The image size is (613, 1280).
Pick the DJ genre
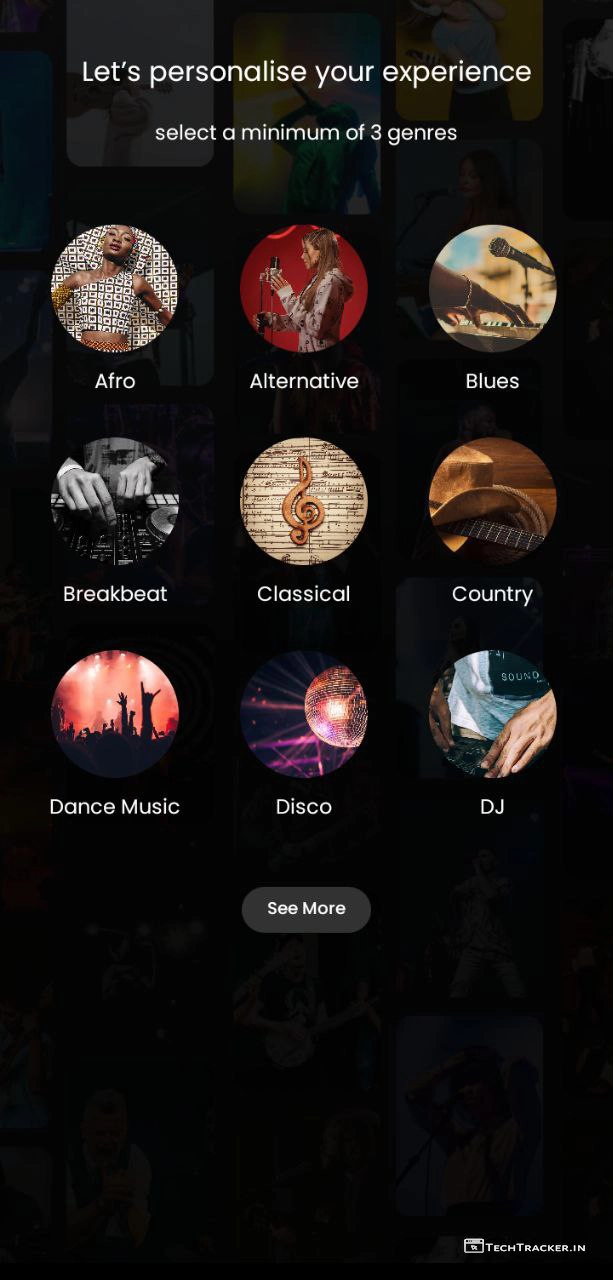point(492,714)
